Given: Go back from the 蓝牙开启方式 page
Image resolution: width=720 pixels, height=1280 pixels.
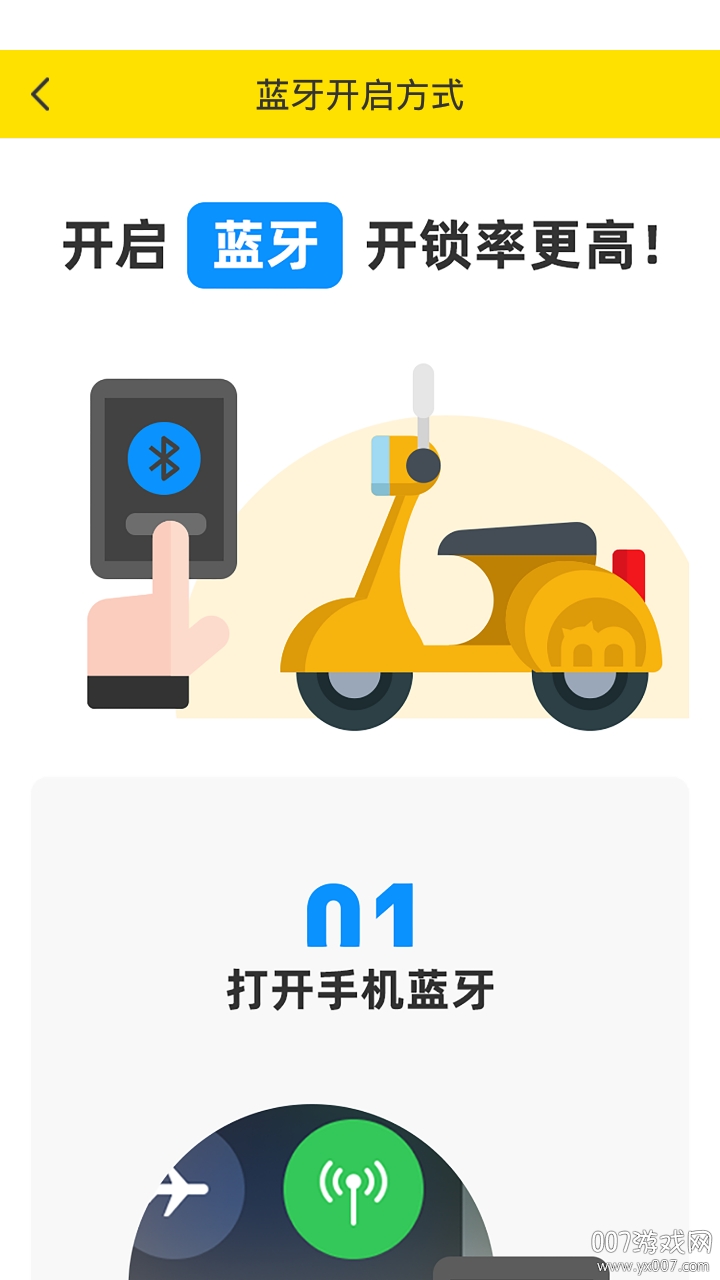Looking at the screenshot, I should click(x=40, y=95).
